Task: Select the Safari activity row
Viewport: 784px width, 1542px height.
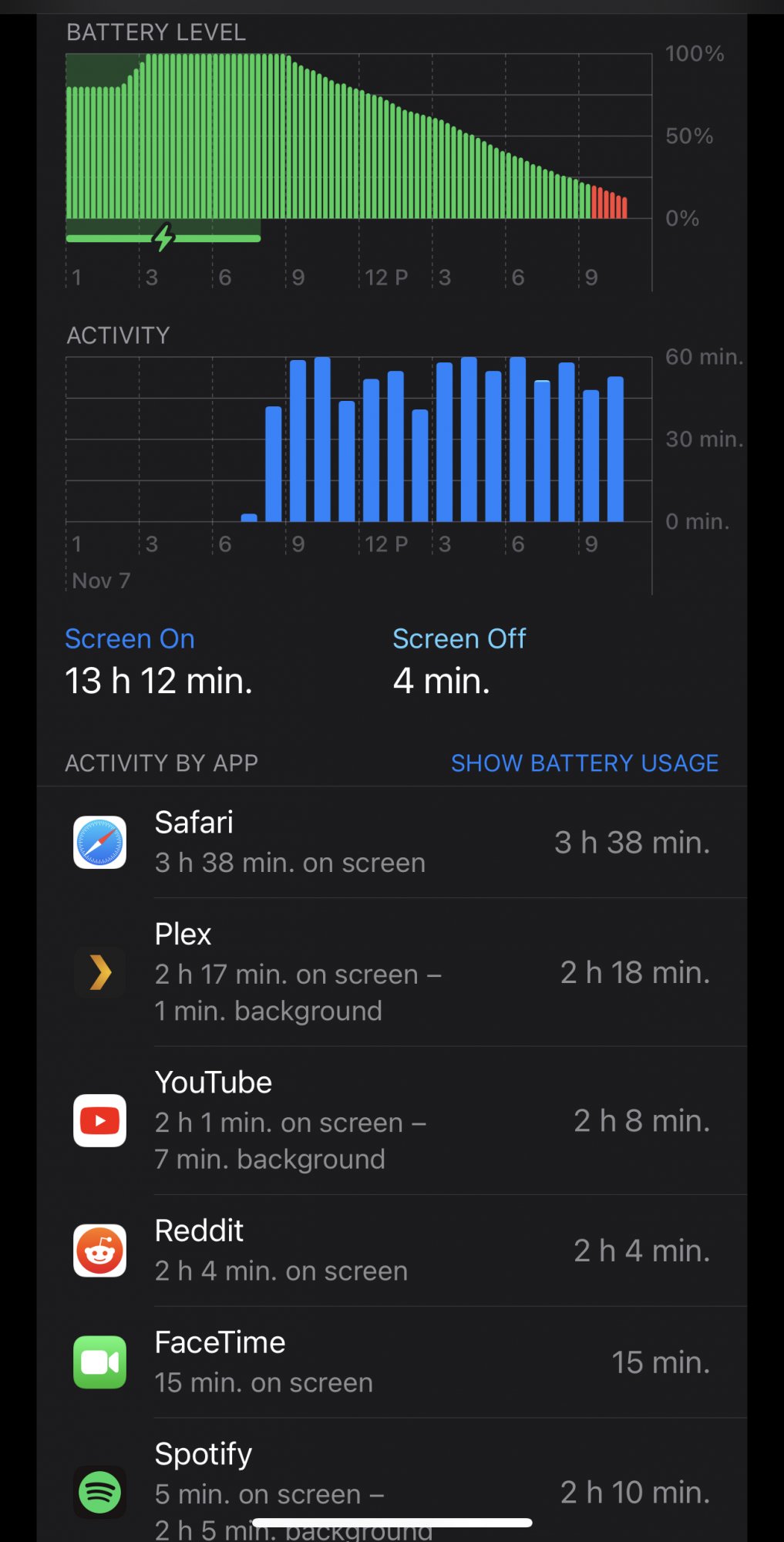Action: click(392, 842)
